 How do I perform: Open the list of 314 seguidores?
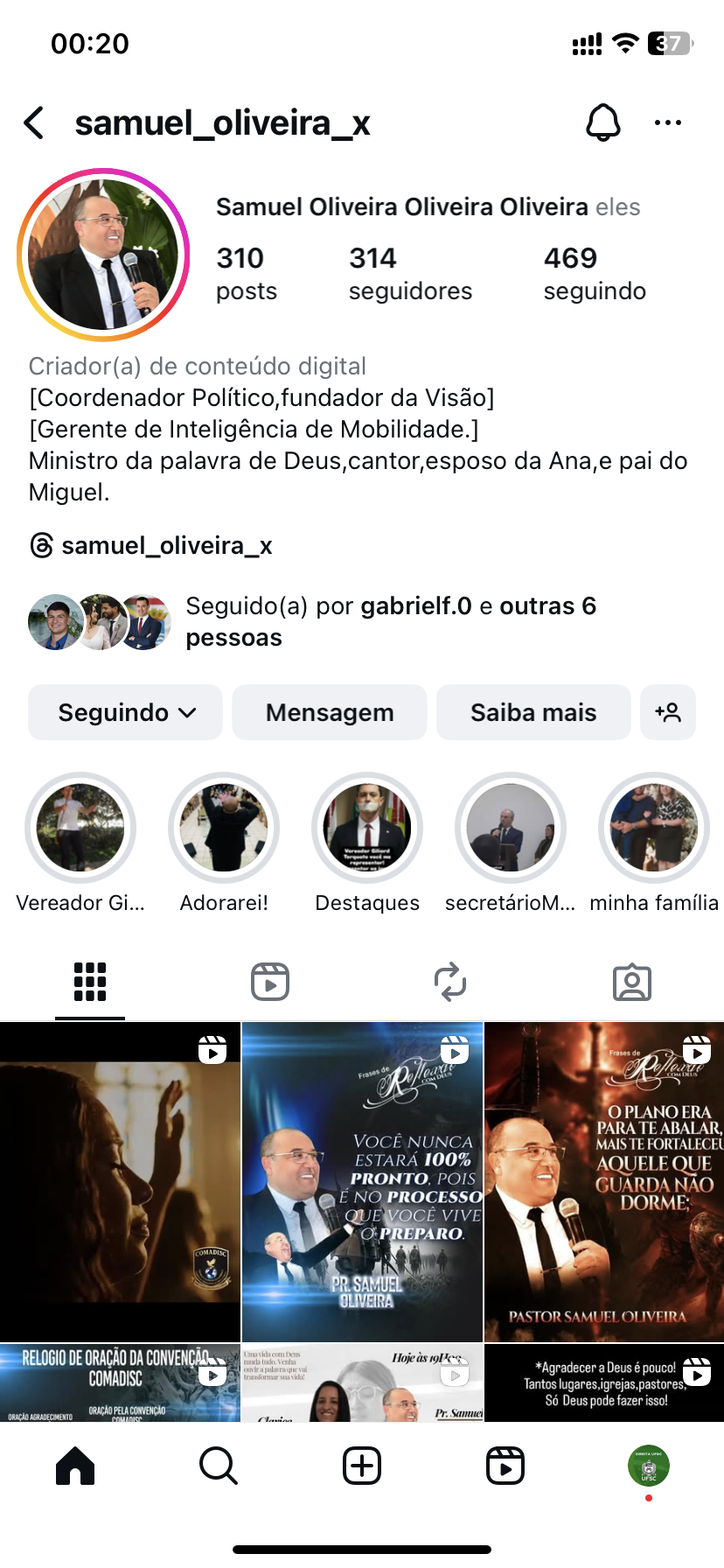(x=409, y=273)
